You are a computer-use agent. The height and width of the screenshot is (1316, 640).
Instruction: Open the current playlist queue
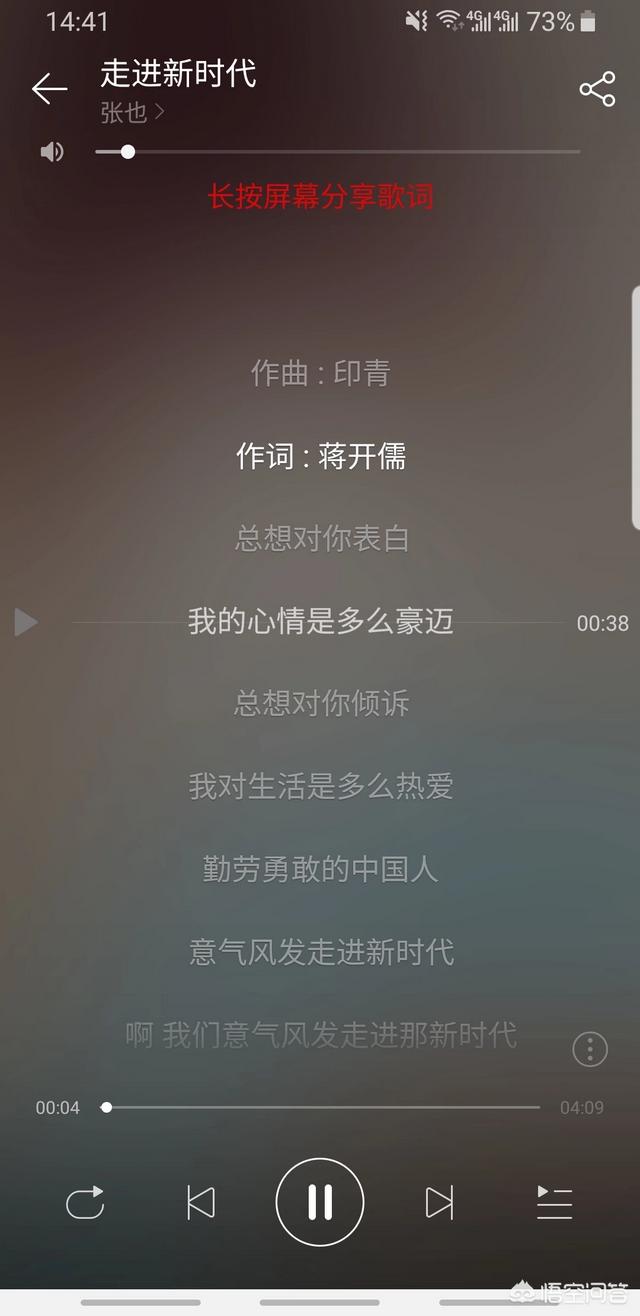[x=554, y=1202]
